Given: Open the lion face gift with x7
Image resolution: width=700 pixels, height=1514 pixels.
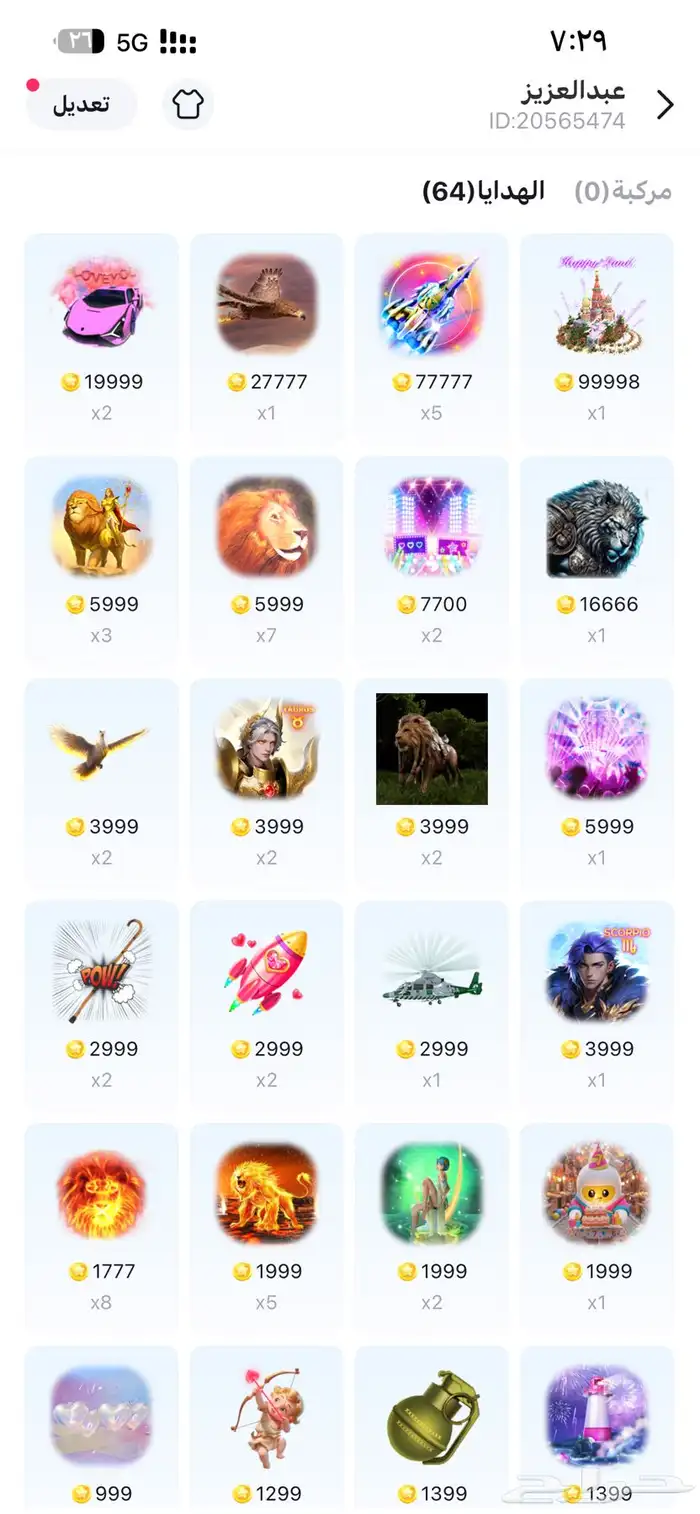Looking at the screenshot, I should point(266,558).
